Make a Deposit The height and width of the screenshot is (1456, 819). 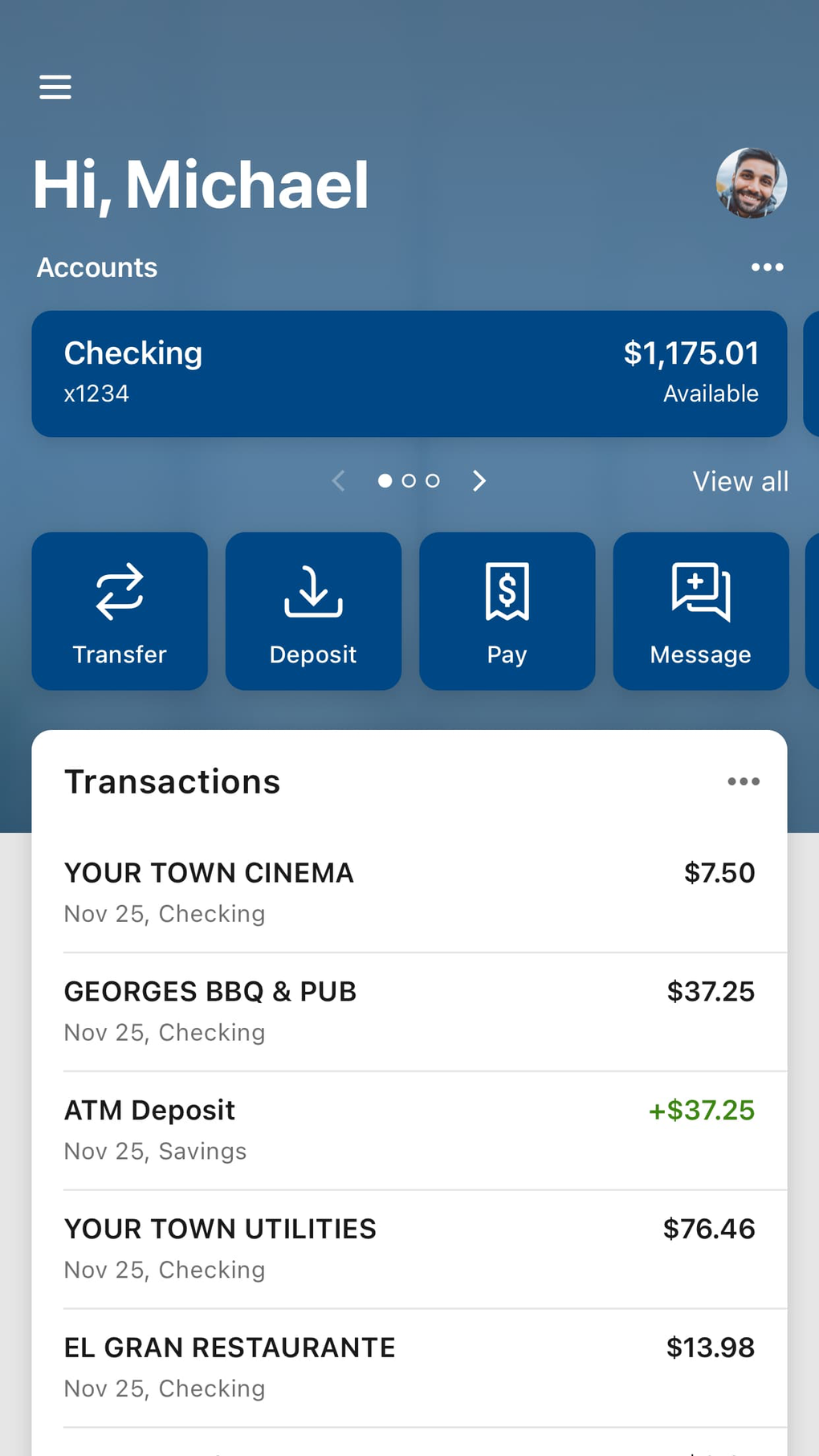pos(313,610)
